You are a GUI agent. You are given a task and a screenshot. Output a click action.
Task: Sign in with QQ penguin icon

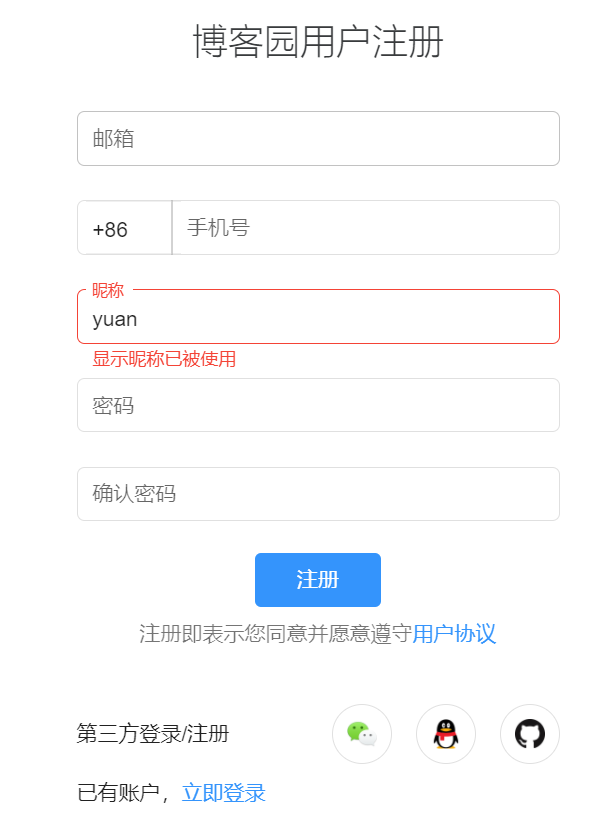tap(446, 734)
